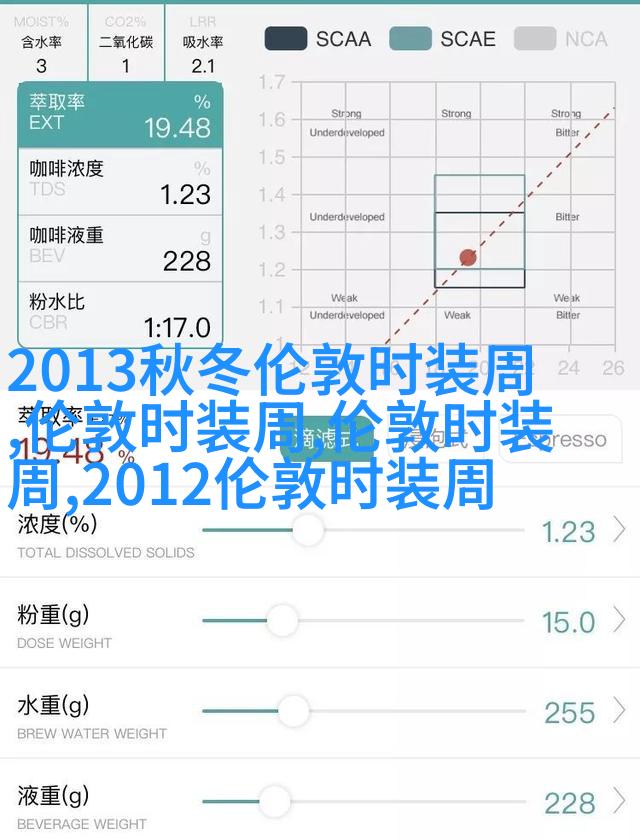The image size is (640, 840).
Task: Open the chevron next to 255
Action: [621, 712]
